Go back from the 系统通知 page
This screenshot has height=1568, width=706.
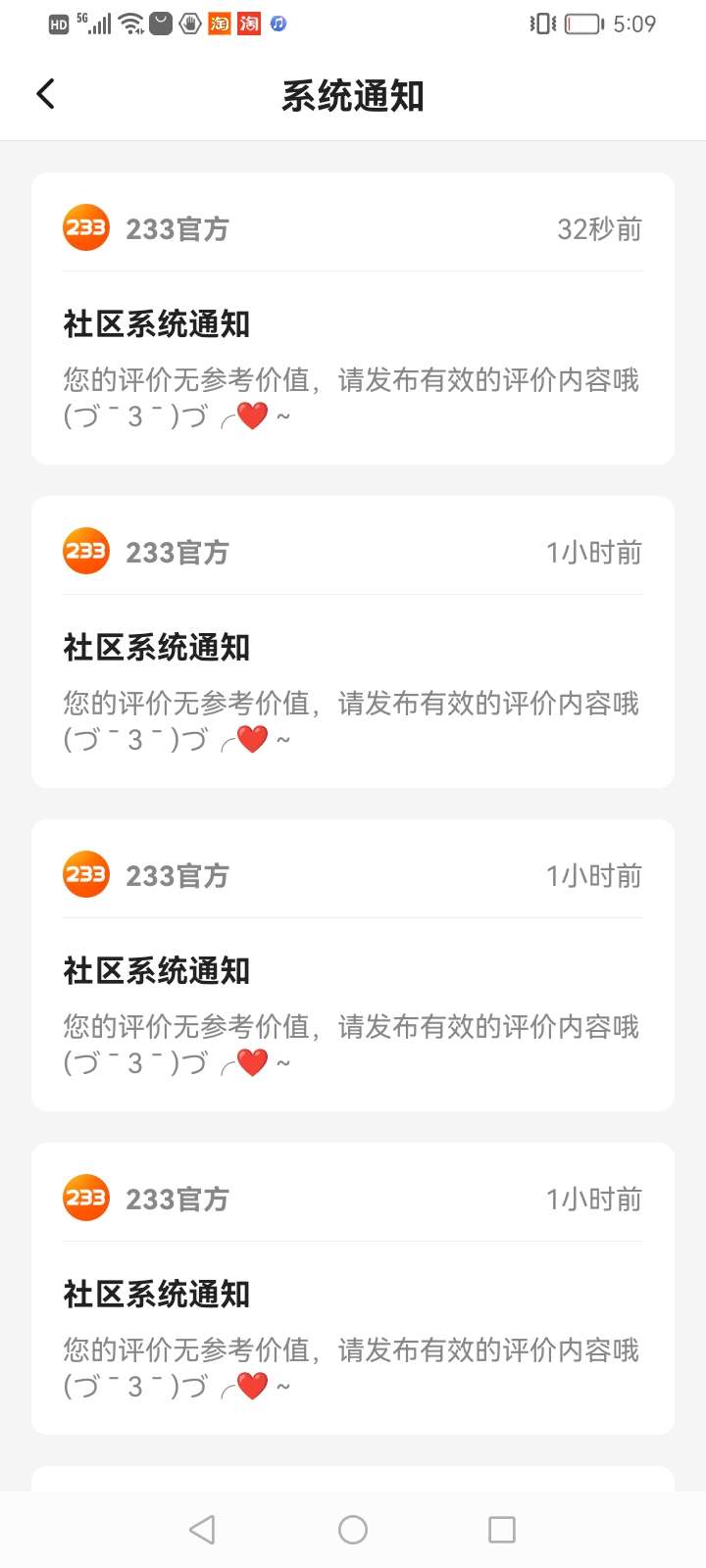point(45,94)
